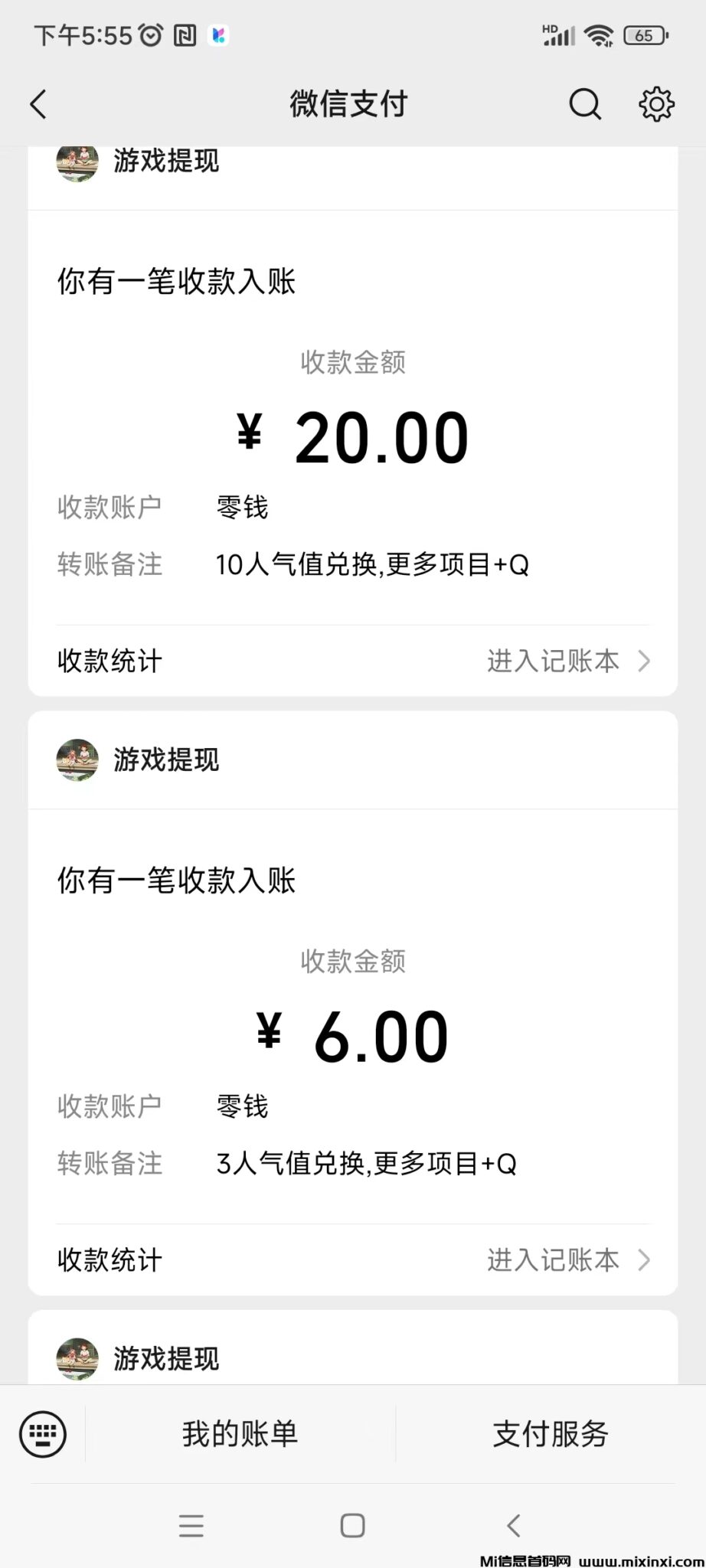Tap the battery level indicator

click(x=644, y=34)
